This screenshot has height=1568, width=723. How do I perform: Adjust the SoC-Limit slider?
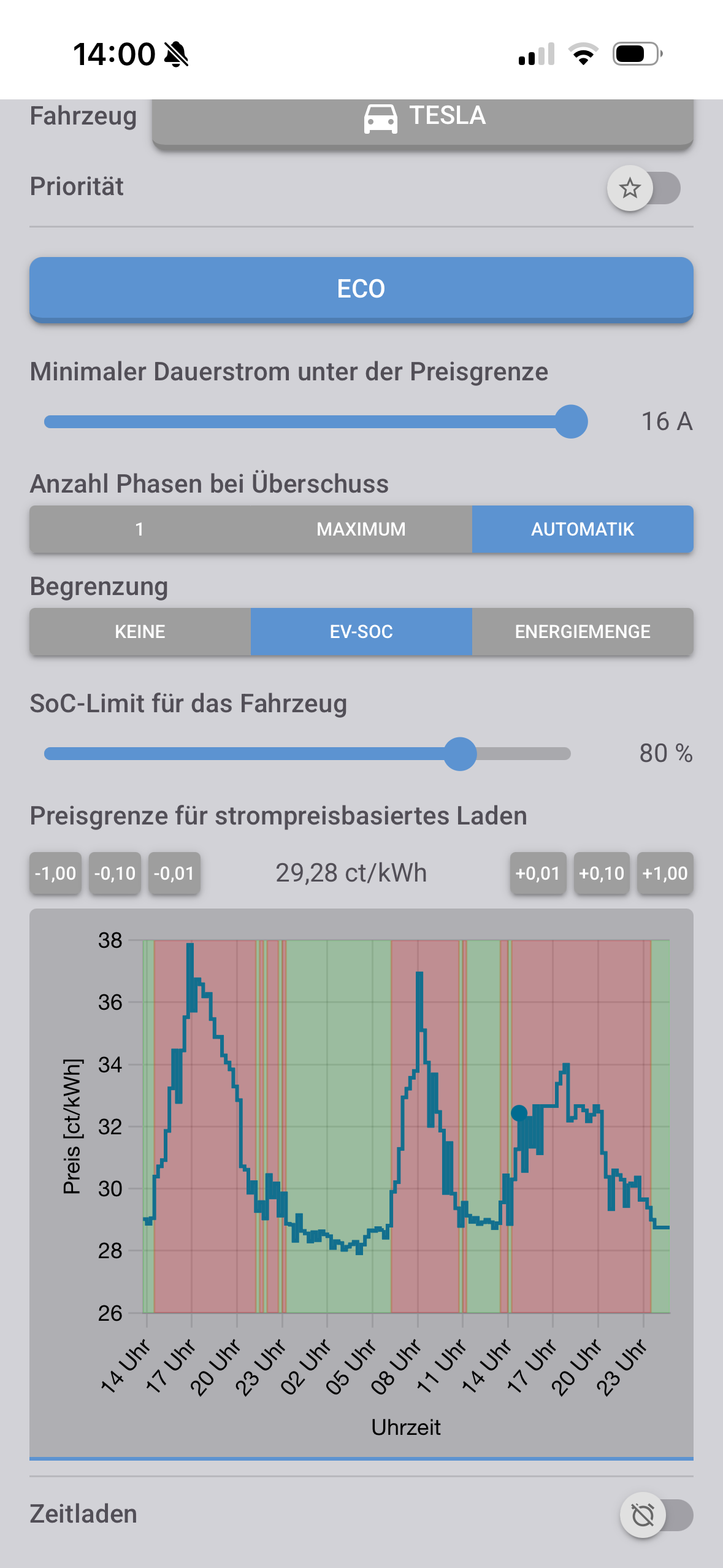(460, 753)
